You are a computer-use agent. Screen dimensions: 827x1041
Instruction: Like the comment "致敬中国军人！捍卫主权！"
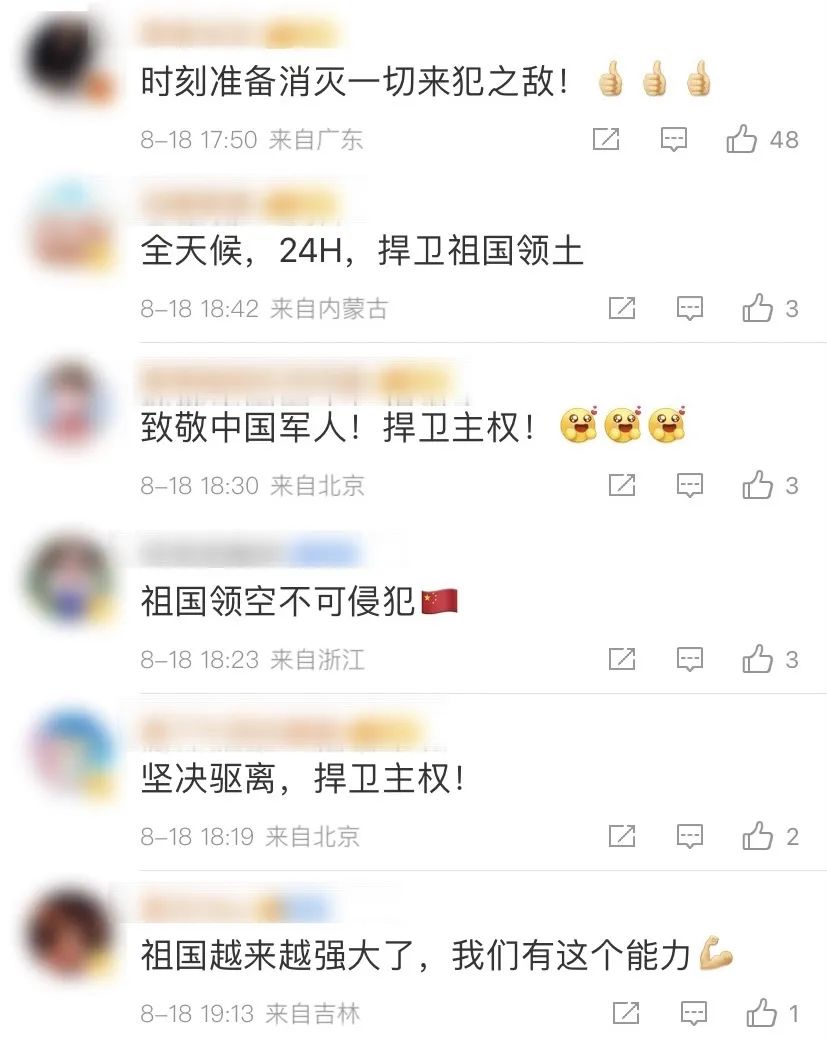click(x=758, y=486)
